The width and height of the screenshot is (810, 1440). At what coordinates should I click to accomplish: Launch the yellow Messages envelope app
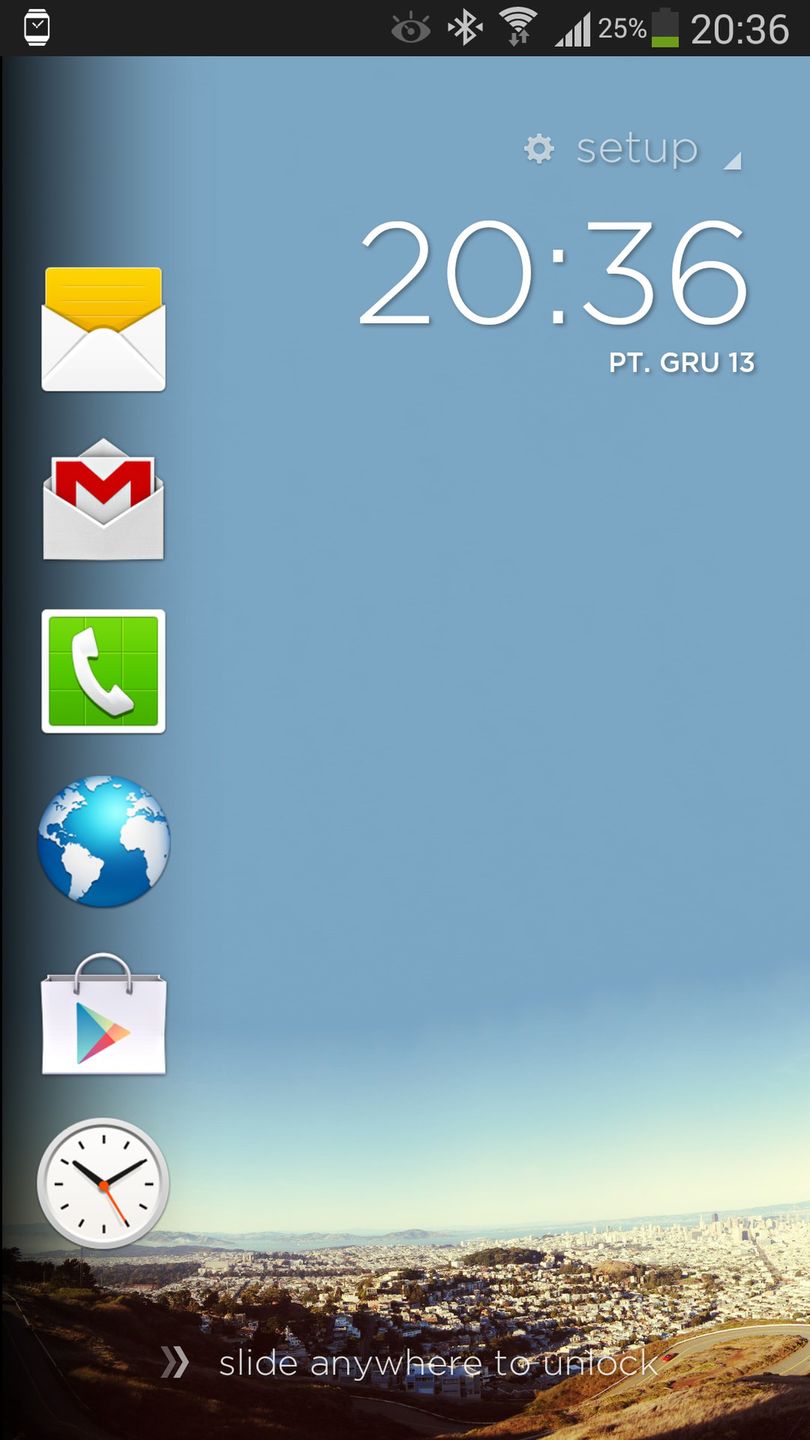point(103,329)
